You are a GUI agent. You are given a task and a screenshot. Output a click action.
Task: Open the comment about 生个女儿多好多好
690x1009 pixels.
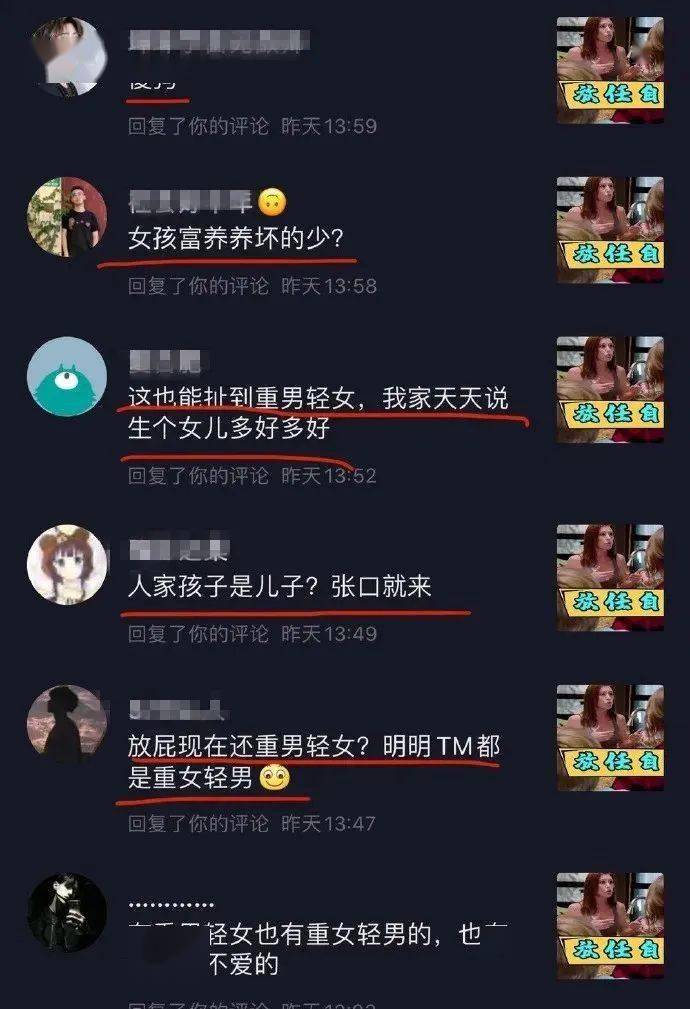click(x=318, y=415)
